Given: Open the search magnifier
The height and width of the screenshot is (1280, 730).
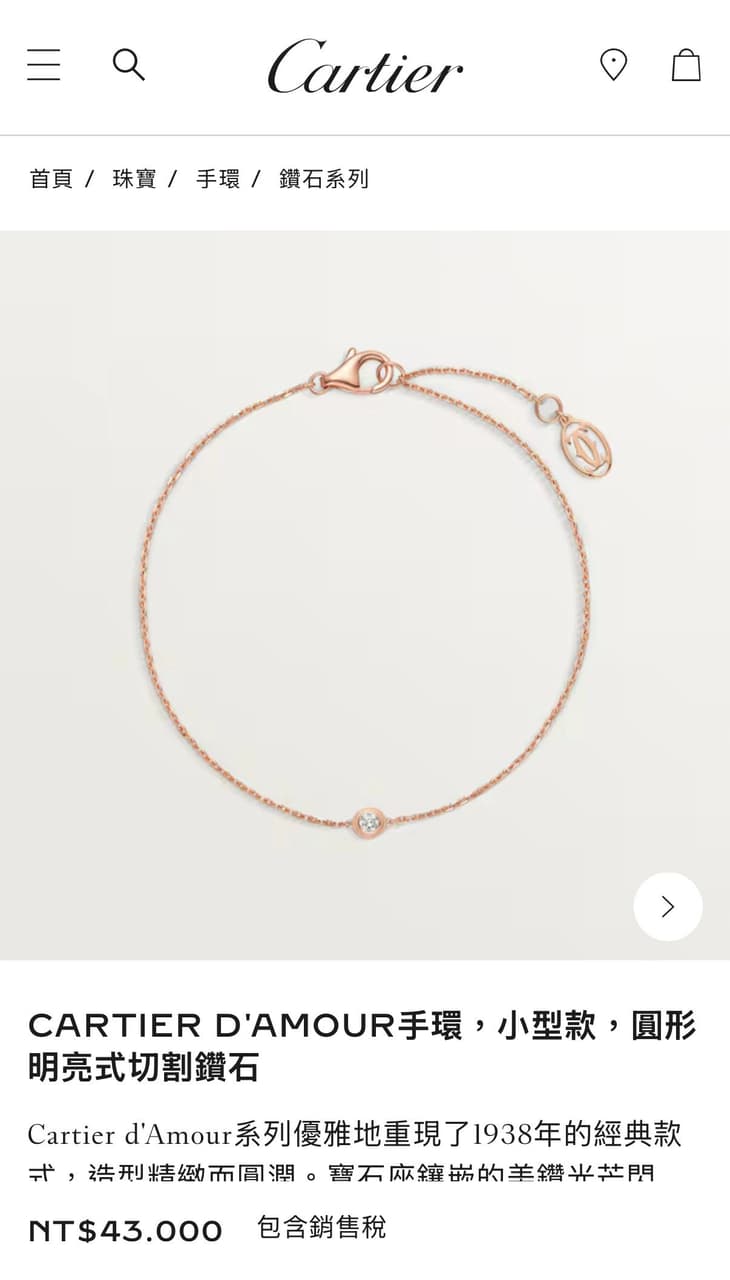Looking at the screenshot, I should (x=128, y=65).
